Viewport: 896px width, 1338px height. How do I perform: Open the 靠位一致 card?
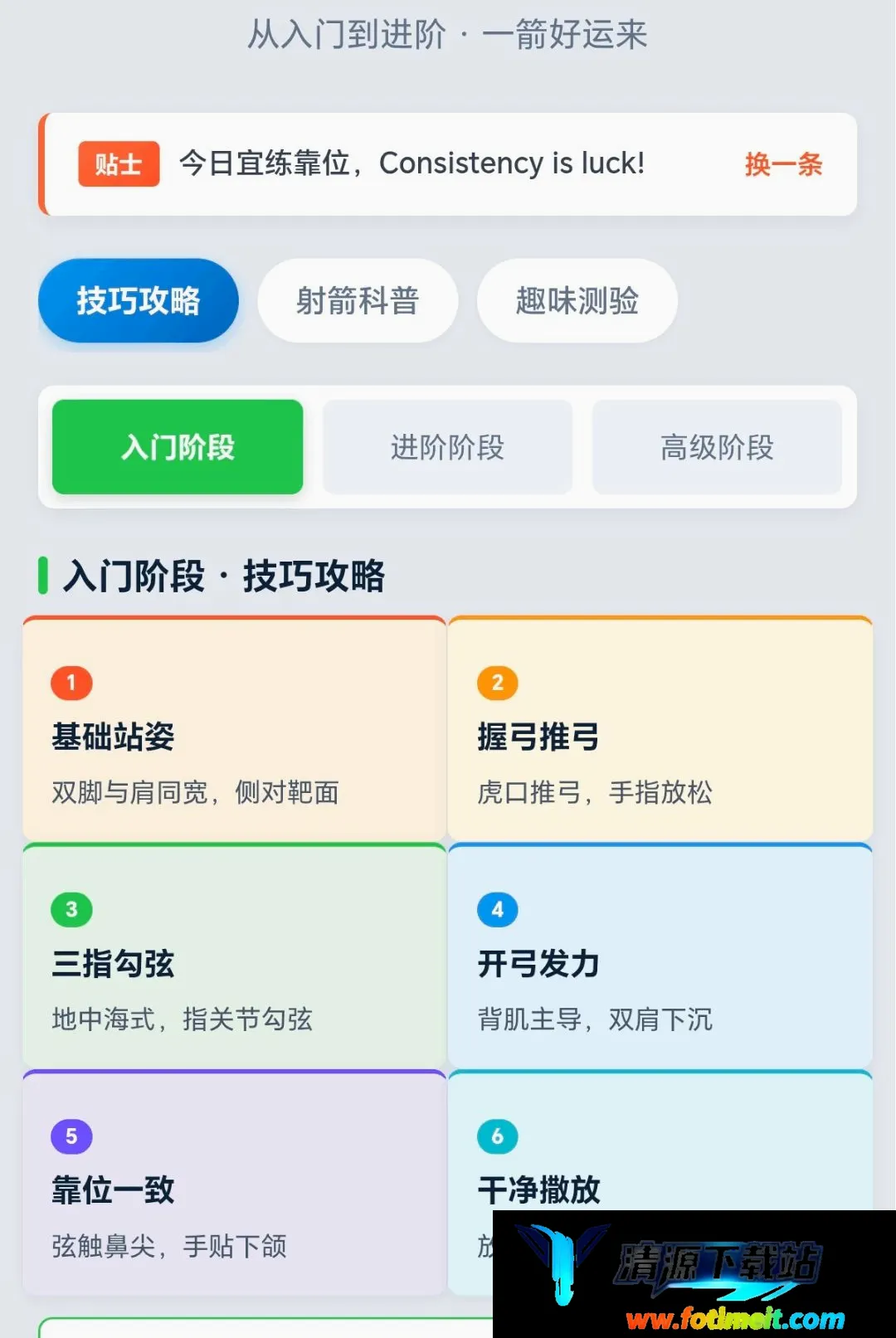pyautogui.click(x=235, y=1183)
